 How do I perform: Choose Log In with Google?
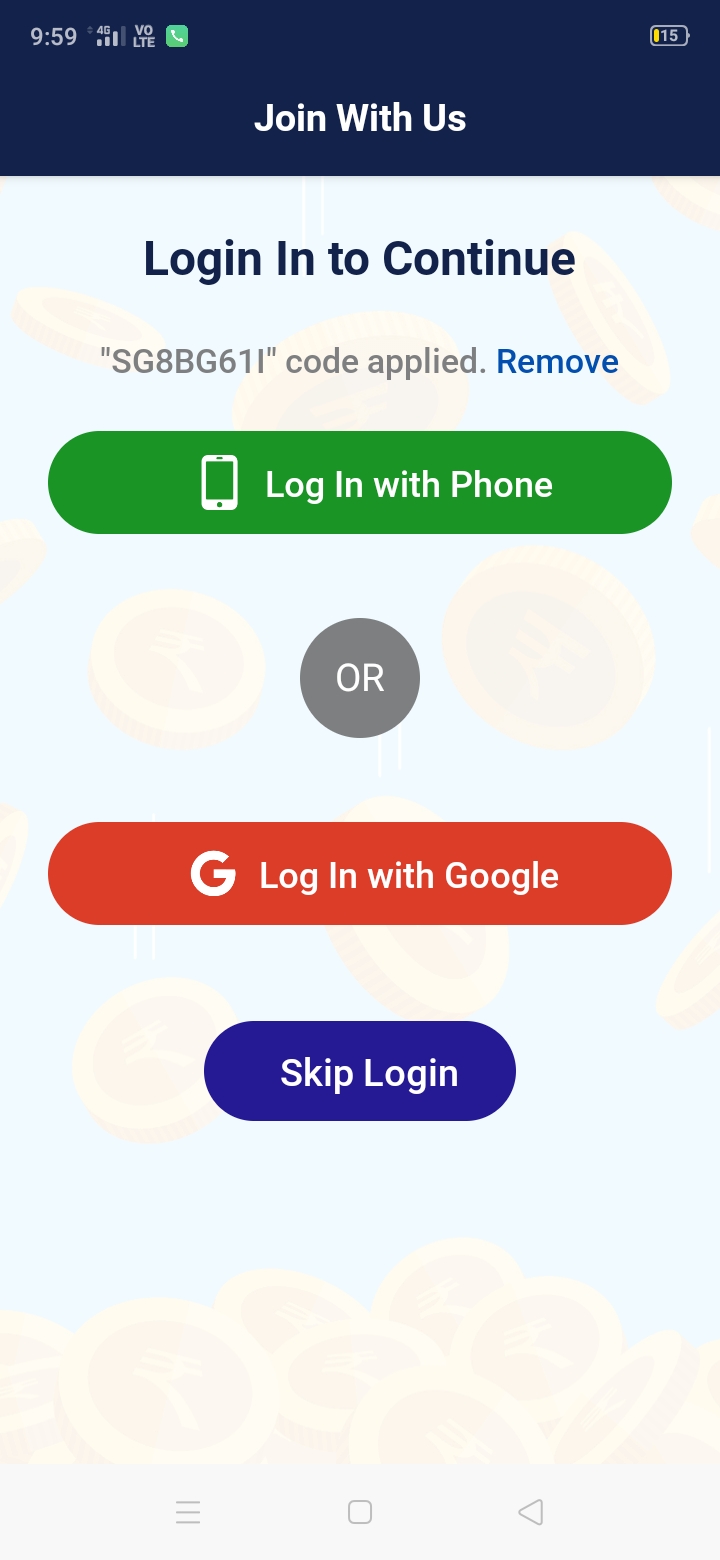tap(360, 874)
